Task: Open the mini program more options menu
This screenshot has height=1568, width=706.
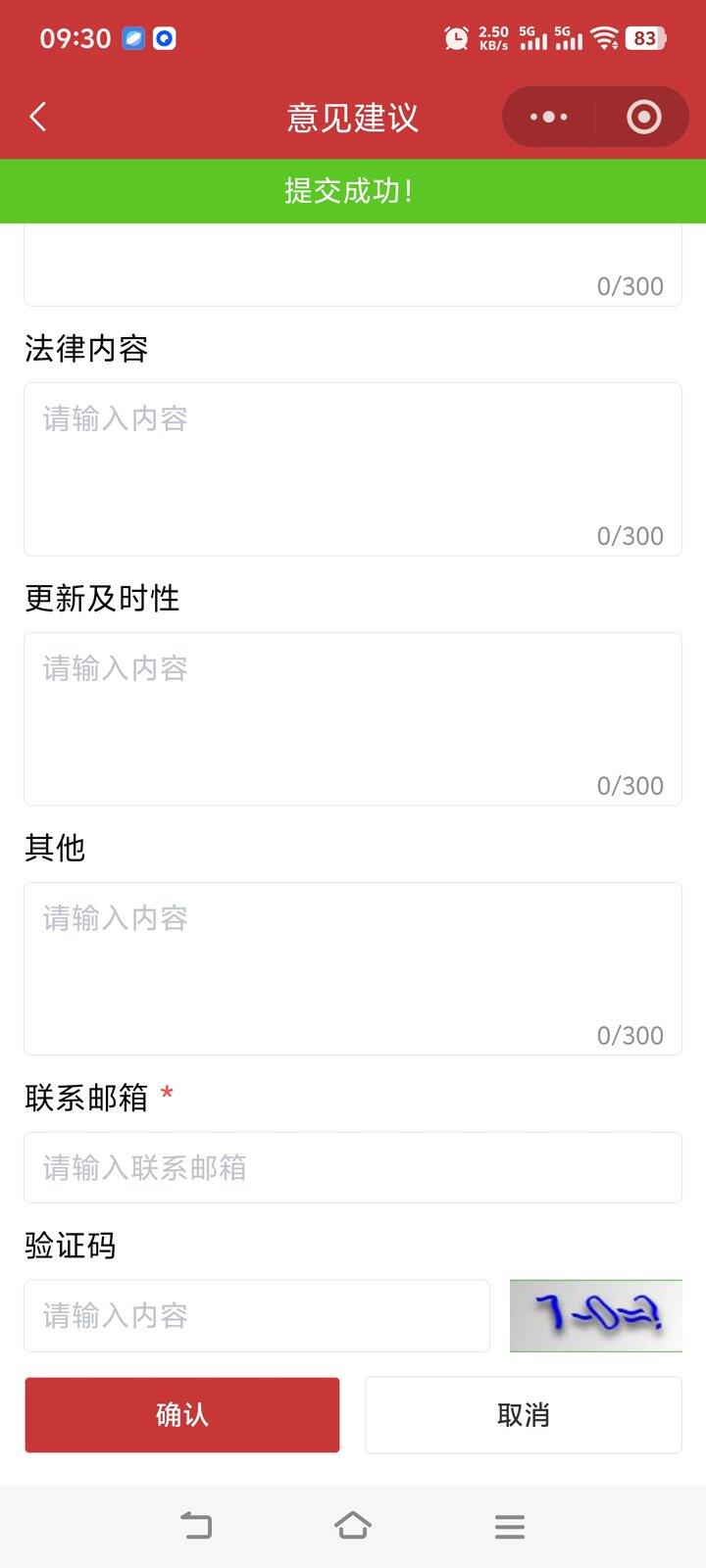Action: click(x=548, y=118)
